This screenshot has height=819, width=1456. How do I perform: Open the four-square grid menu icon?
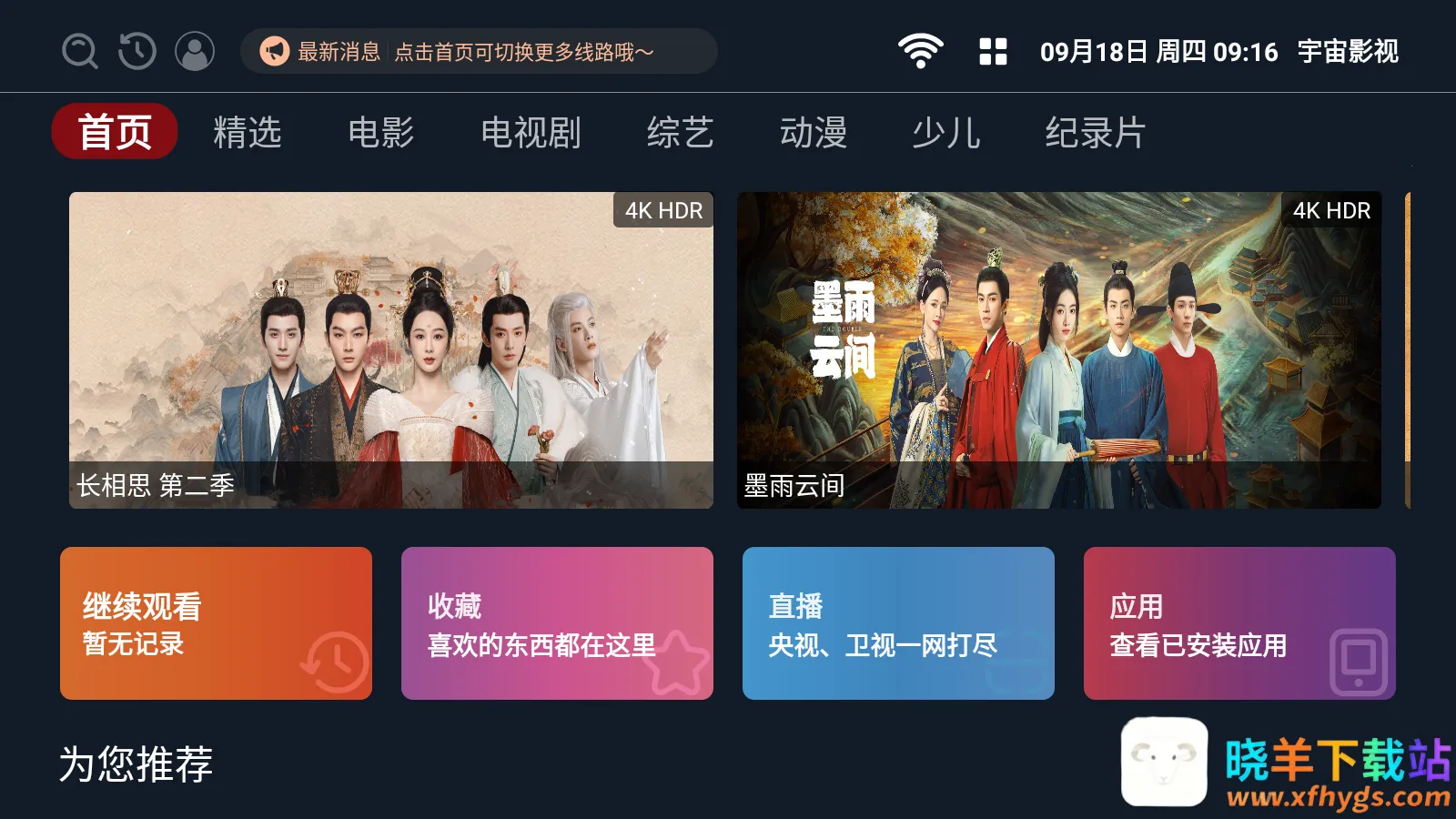[x=993, y=51]
